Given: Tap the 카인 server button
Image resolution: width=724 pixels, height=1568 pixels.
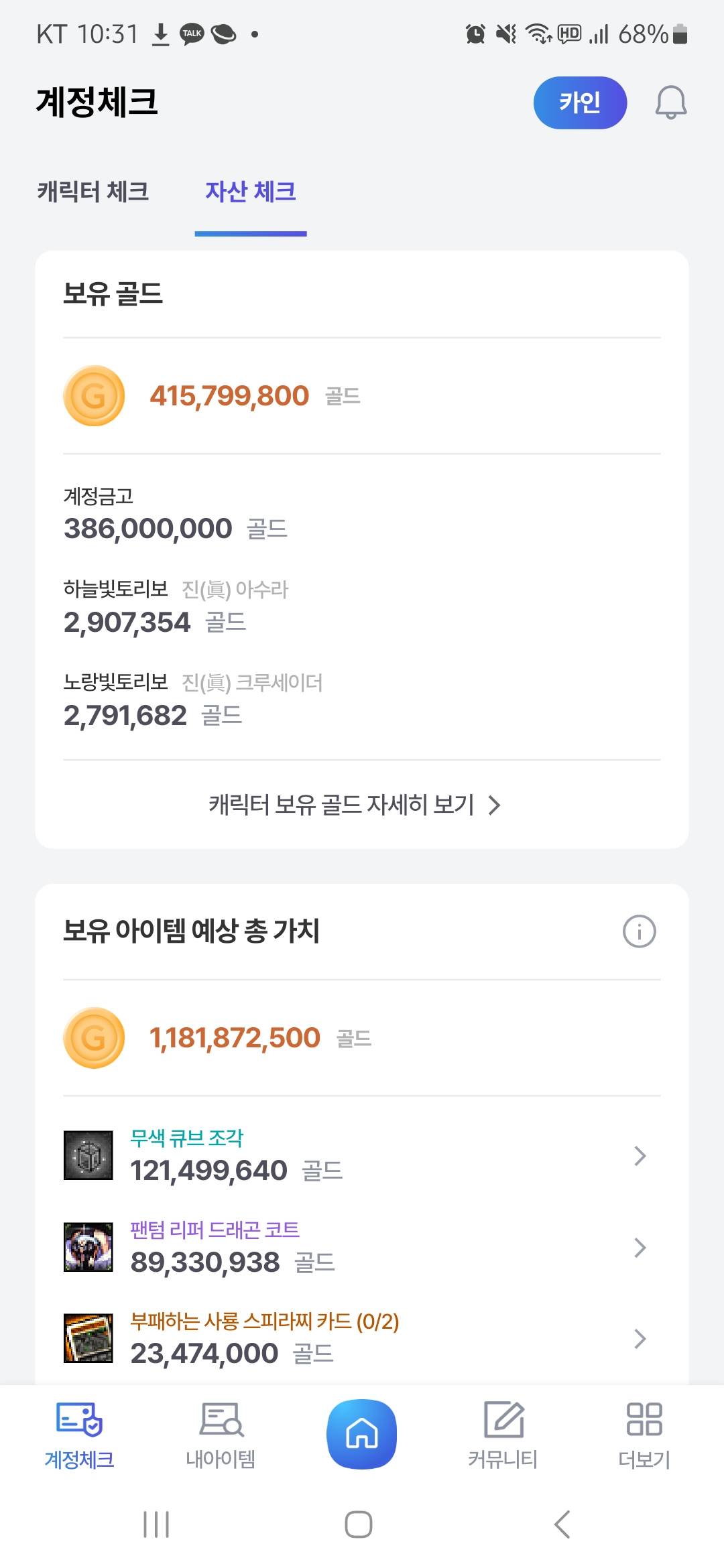Looking at the screenshot, I should click(580, 103).
